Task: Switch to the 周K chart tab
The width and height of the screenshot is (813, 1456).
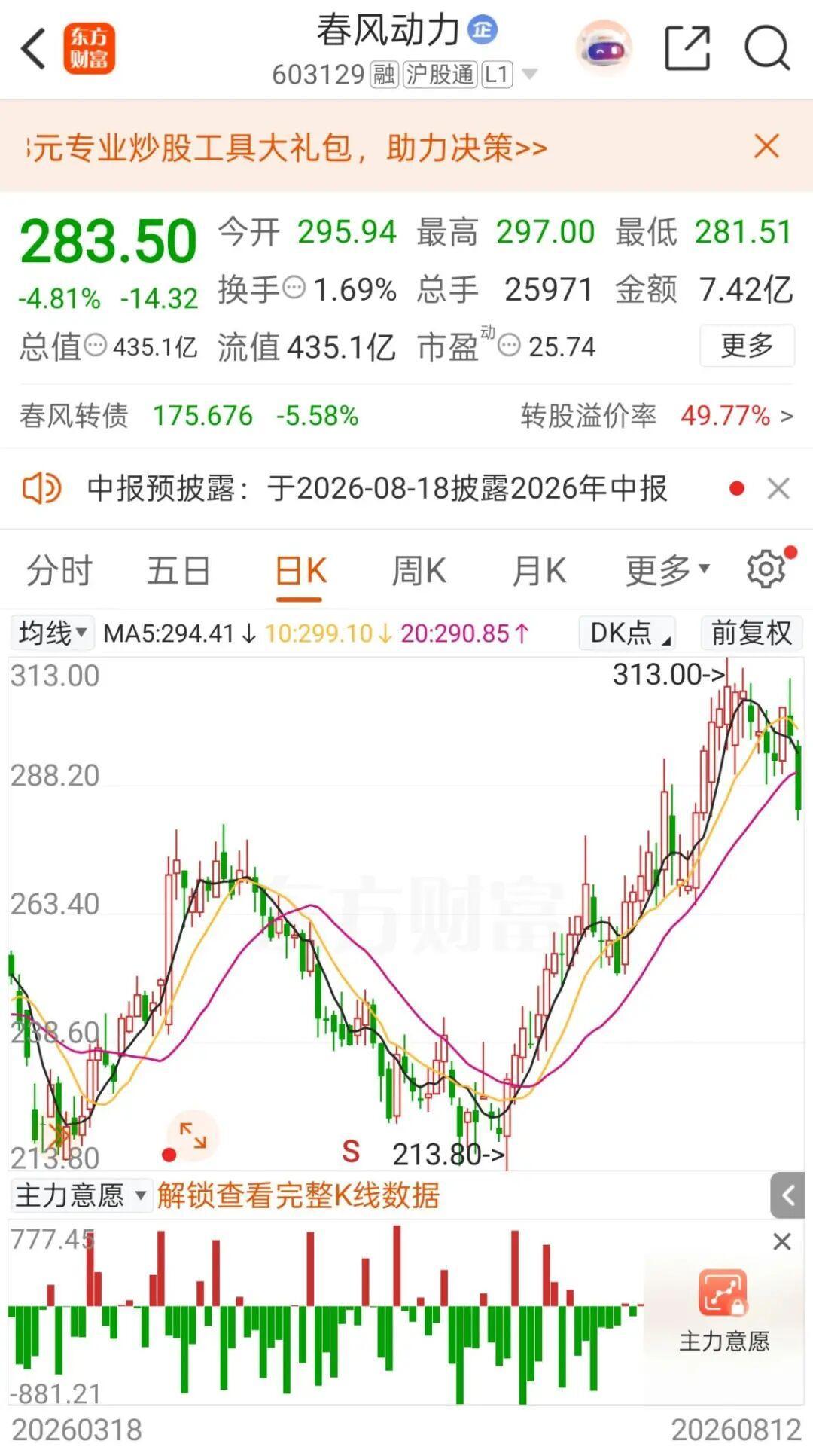Action: (x=419, y=570)
